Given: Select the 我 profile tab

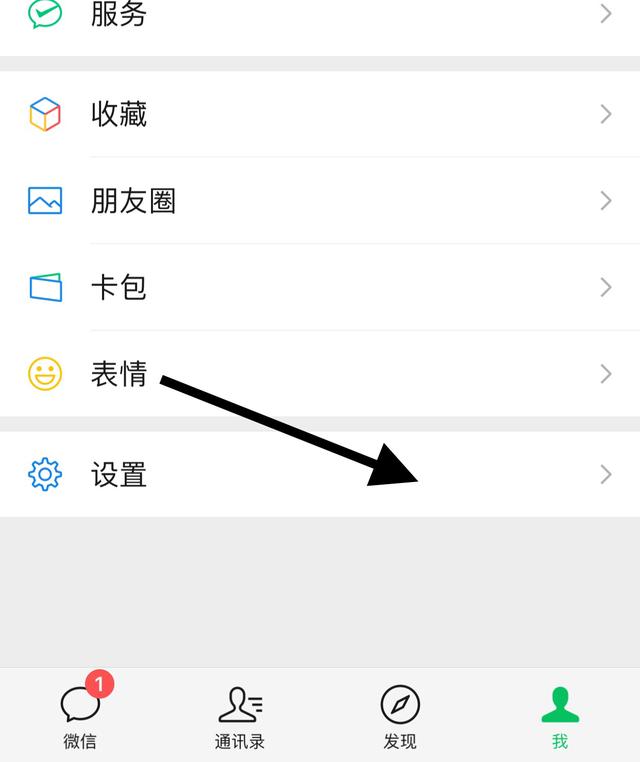Looking at the screenshot, I should (560, 715).
